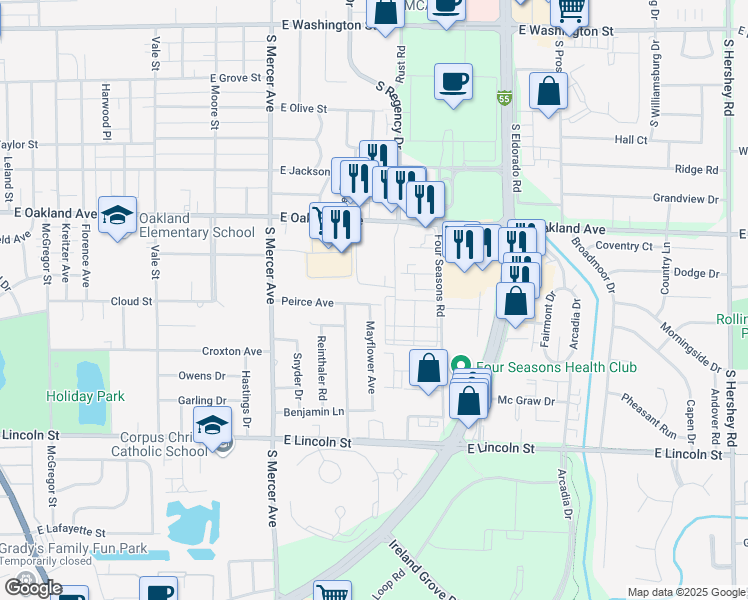The height and width of the screenshot is (600, 748).
Task: Tap the Four Seasons Health Club pin
Action: coord(461,366)
